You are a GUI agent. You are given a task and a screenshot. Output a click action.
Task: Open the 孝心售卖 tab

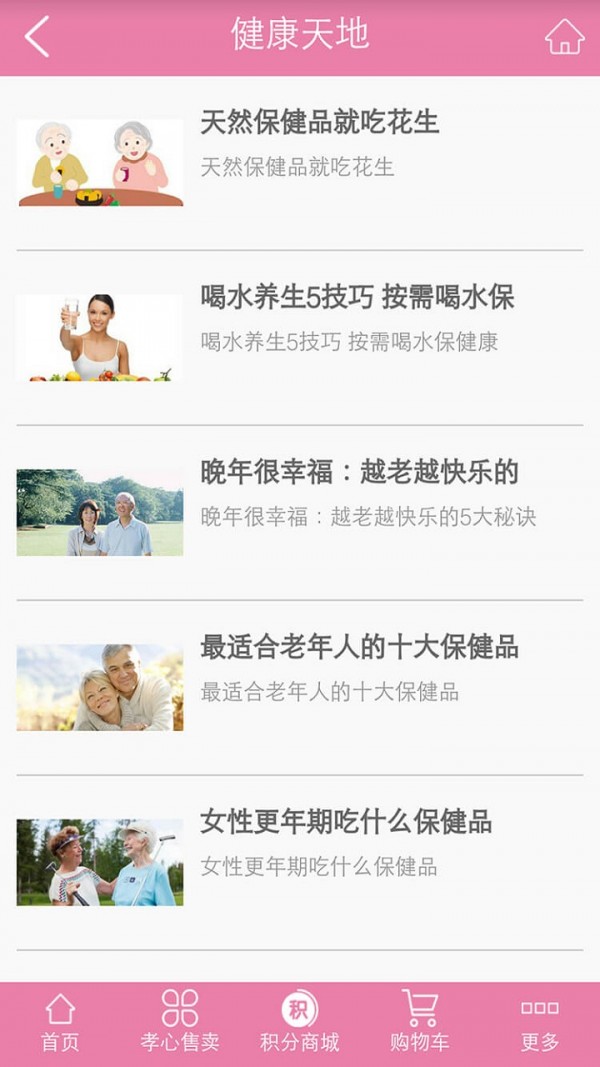[x=180, y=1023]
